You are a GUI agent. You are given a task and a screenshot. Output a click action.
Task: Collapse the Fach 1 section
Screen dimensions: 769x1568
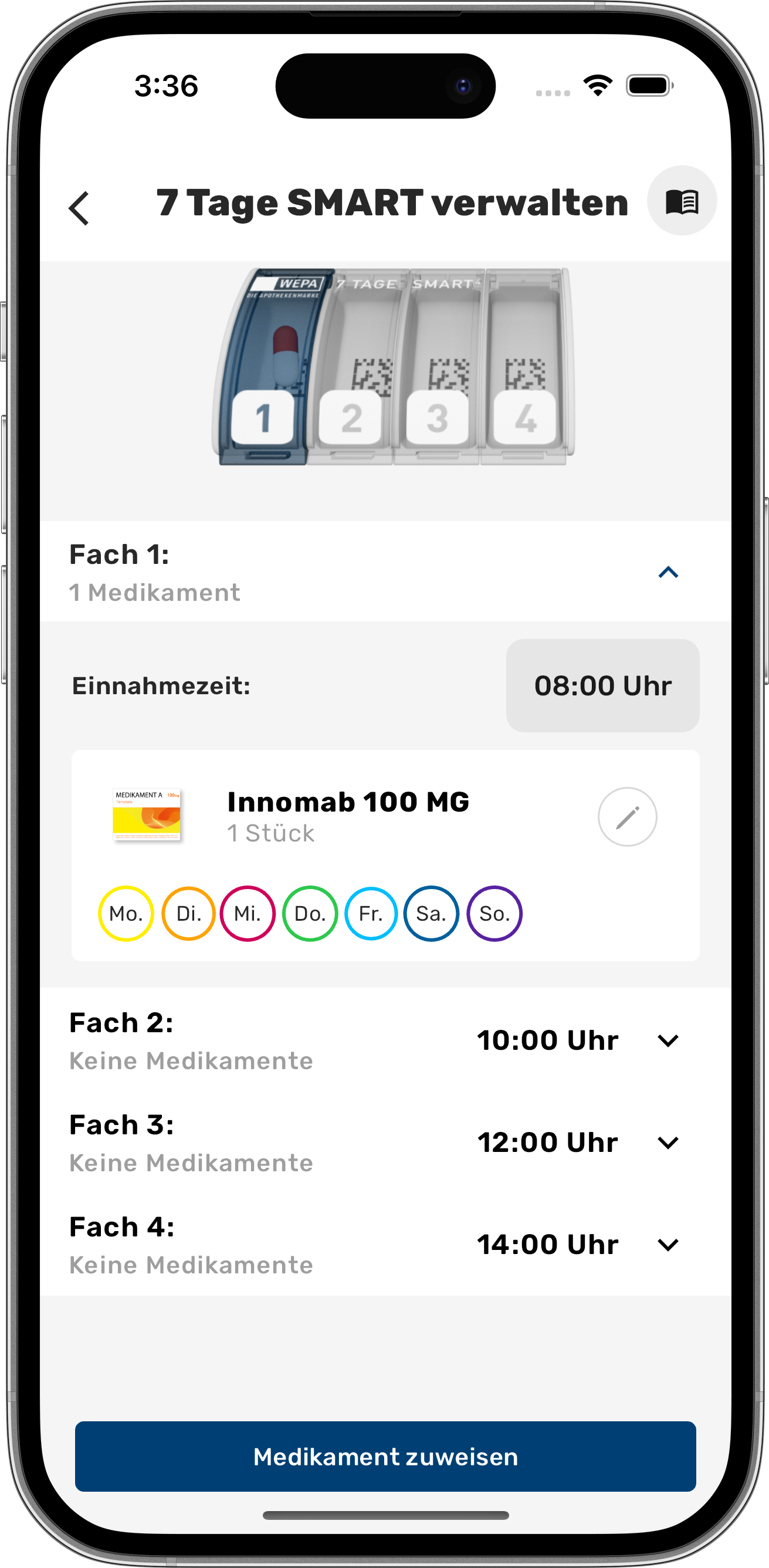(x=668, y=572)
